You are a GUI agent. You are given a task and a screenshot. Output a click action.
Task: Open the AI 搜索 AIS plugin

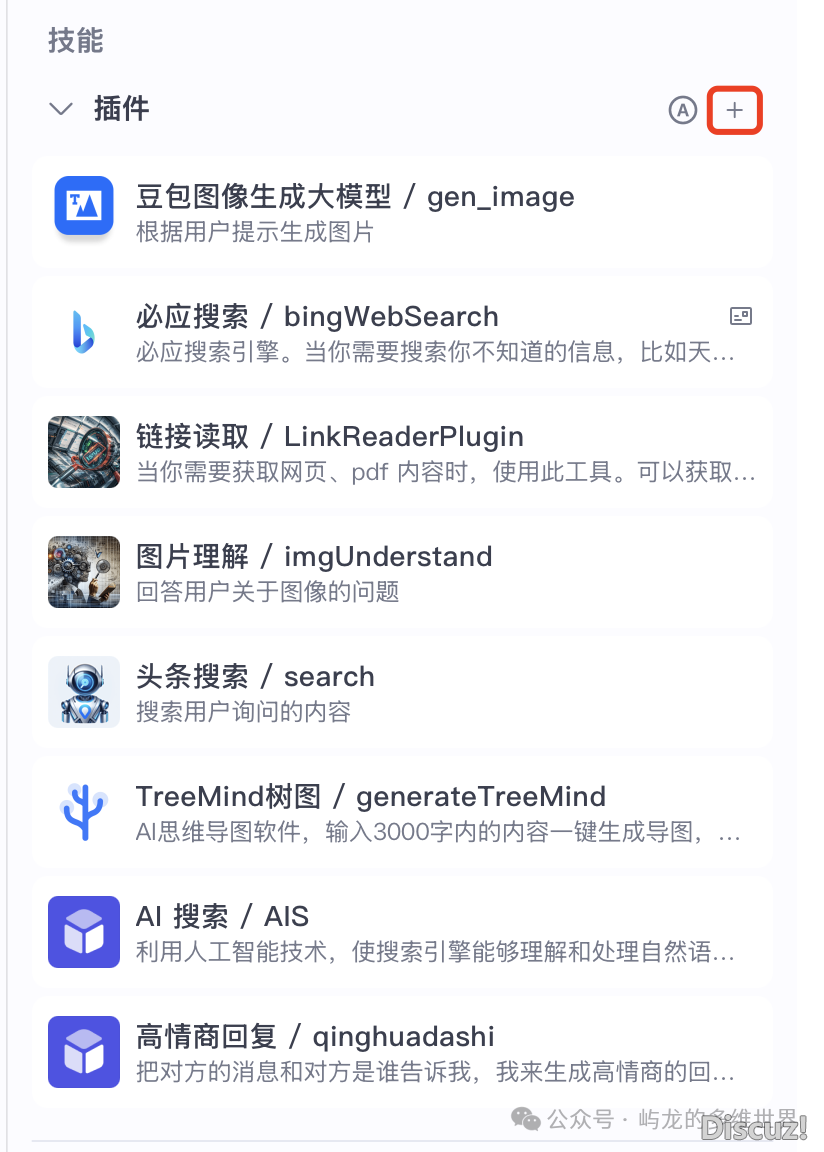(x=222, y=917)
